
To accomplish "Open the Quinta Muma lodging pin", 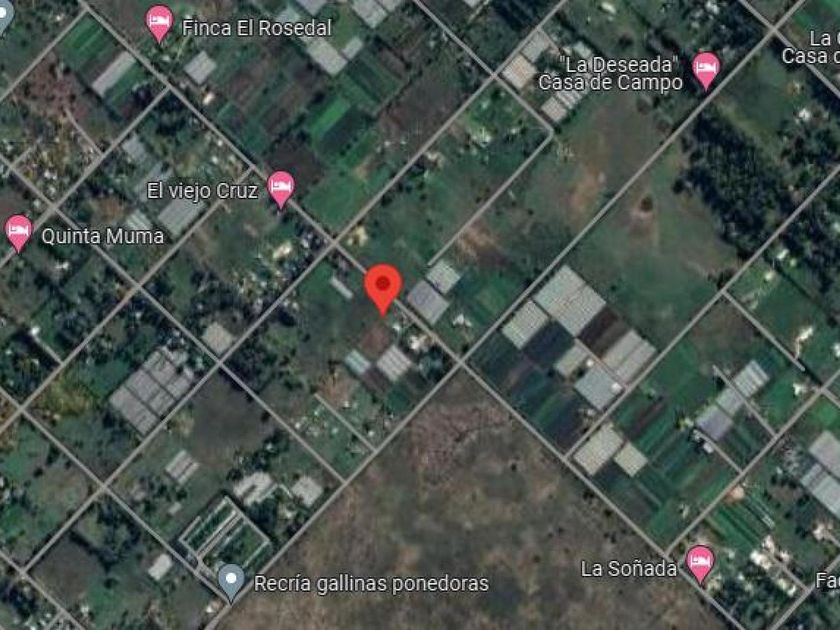I will point(19,232).
